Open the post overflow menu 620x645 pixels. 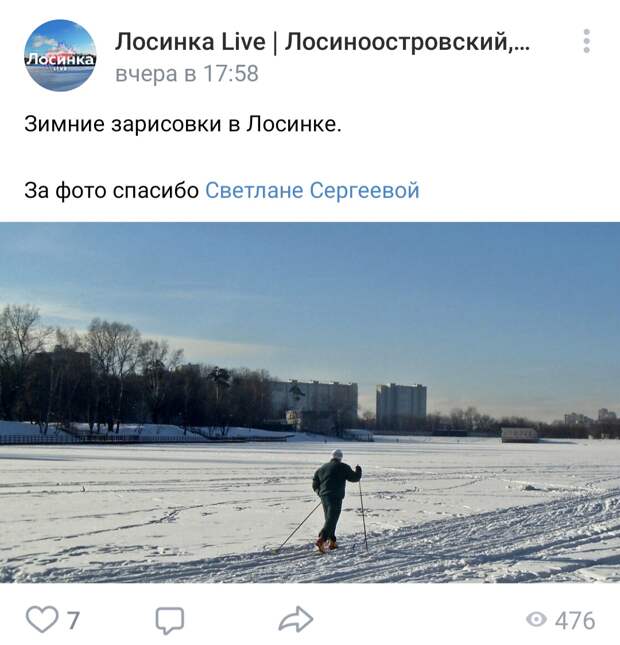pyautogui.click(x=586, y=41)
